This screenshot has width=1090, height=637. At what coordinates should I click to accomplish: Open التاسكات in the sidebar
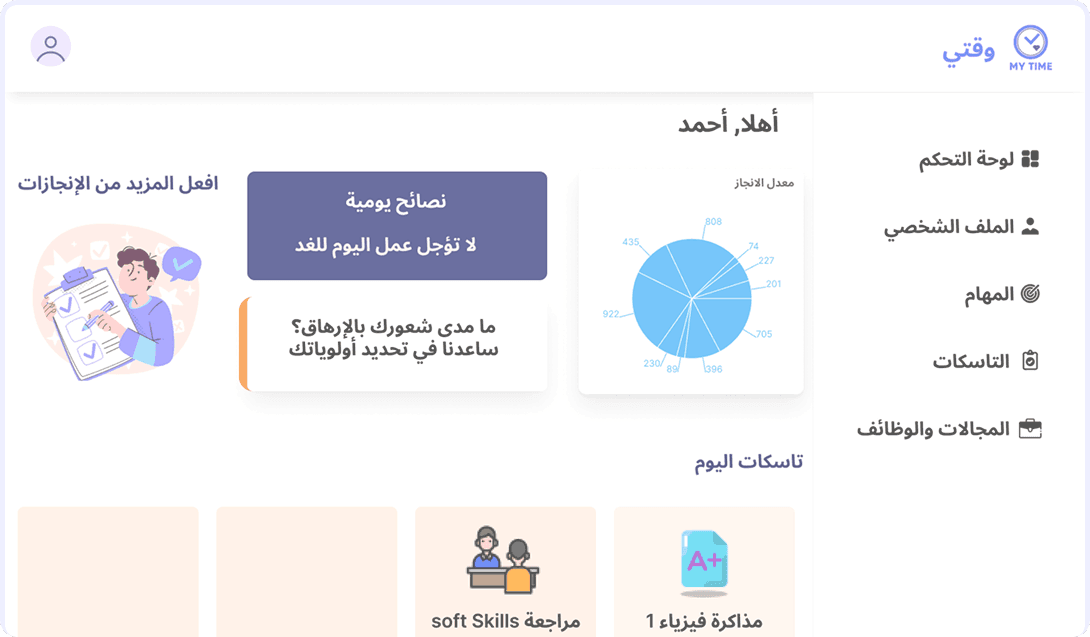985,361
